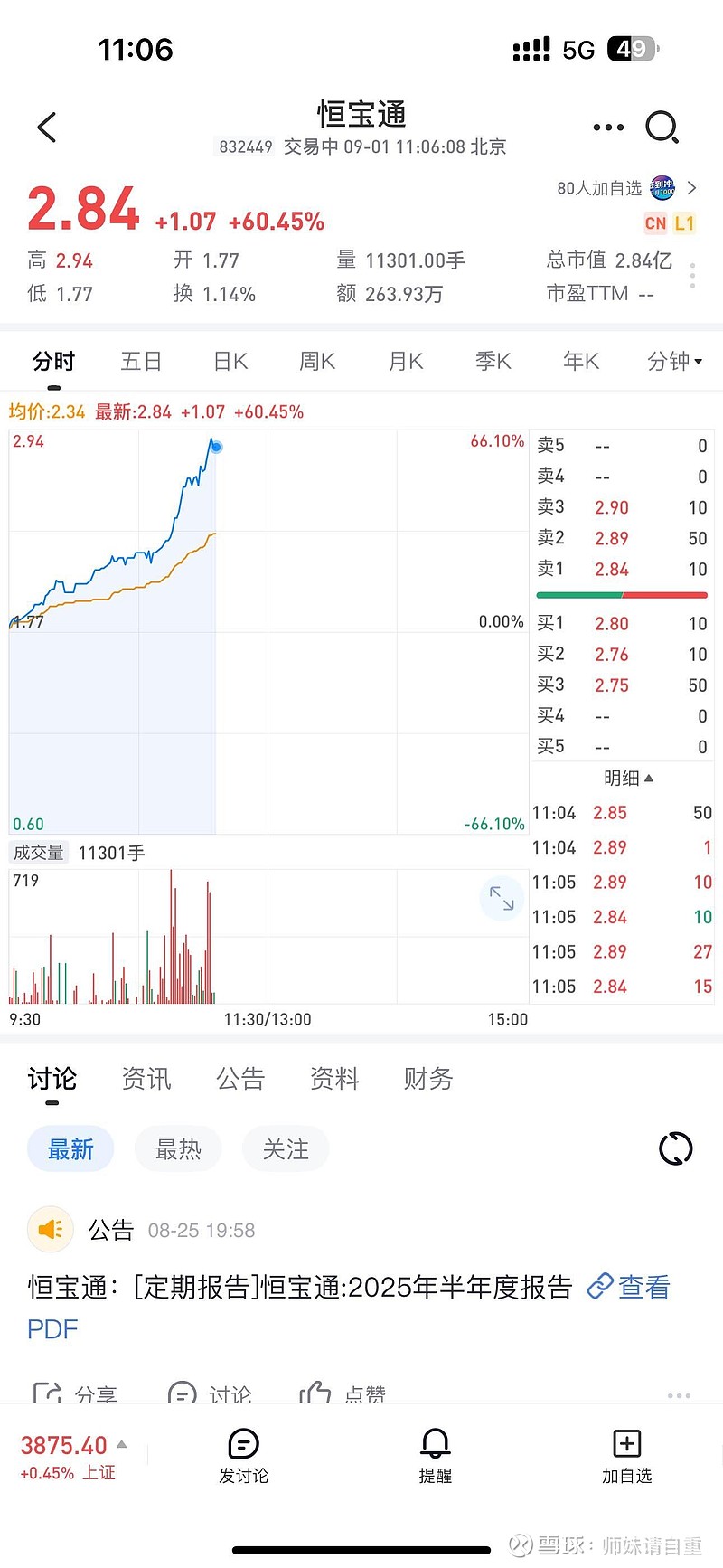Expand 80人加自选 details via chevron
723x1568 pixels.
693,188
